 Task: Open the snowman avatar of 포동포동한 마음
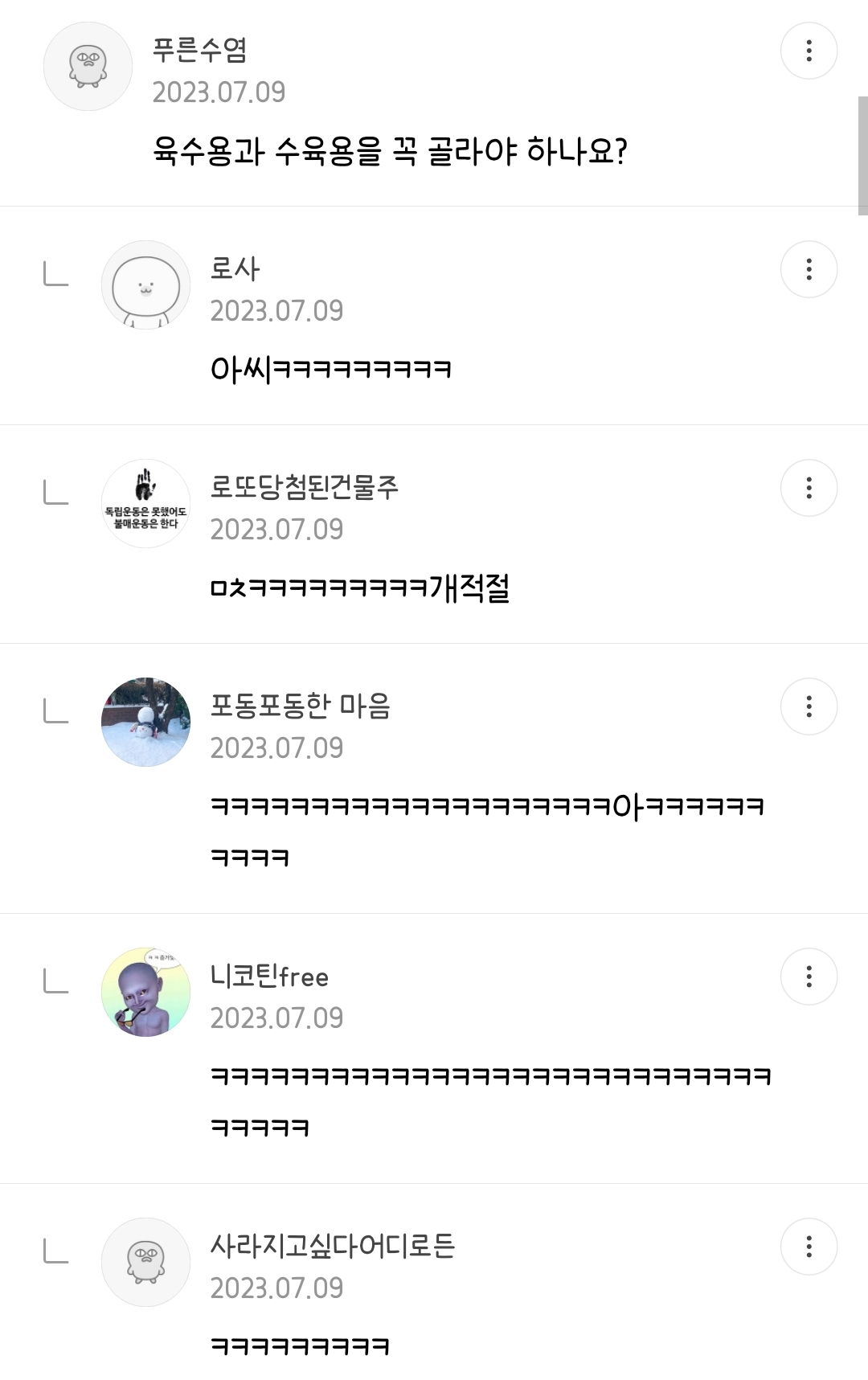click(x=145, y=722)
